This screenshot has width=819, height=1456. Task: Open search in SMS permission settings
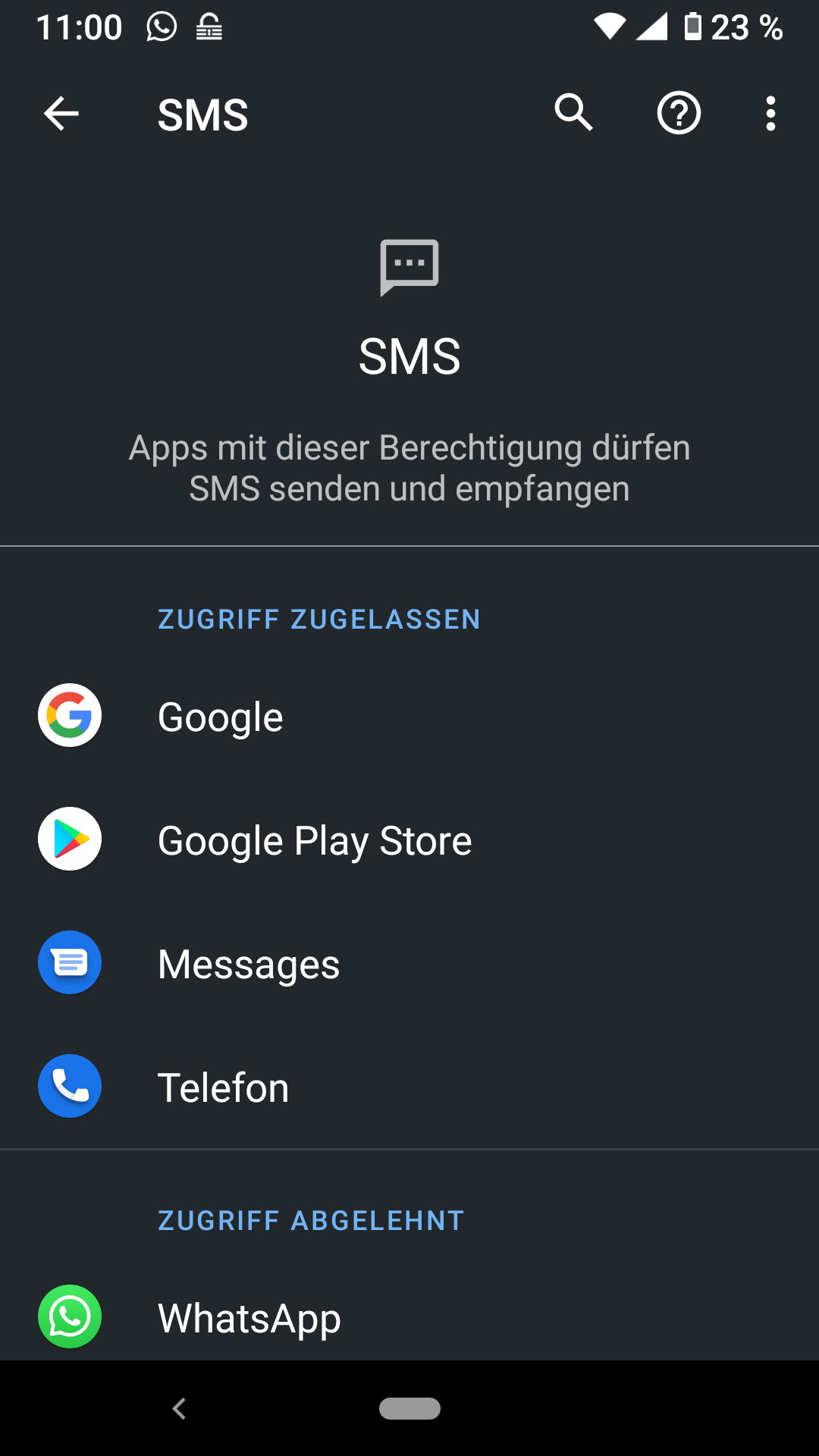[573, 114]
